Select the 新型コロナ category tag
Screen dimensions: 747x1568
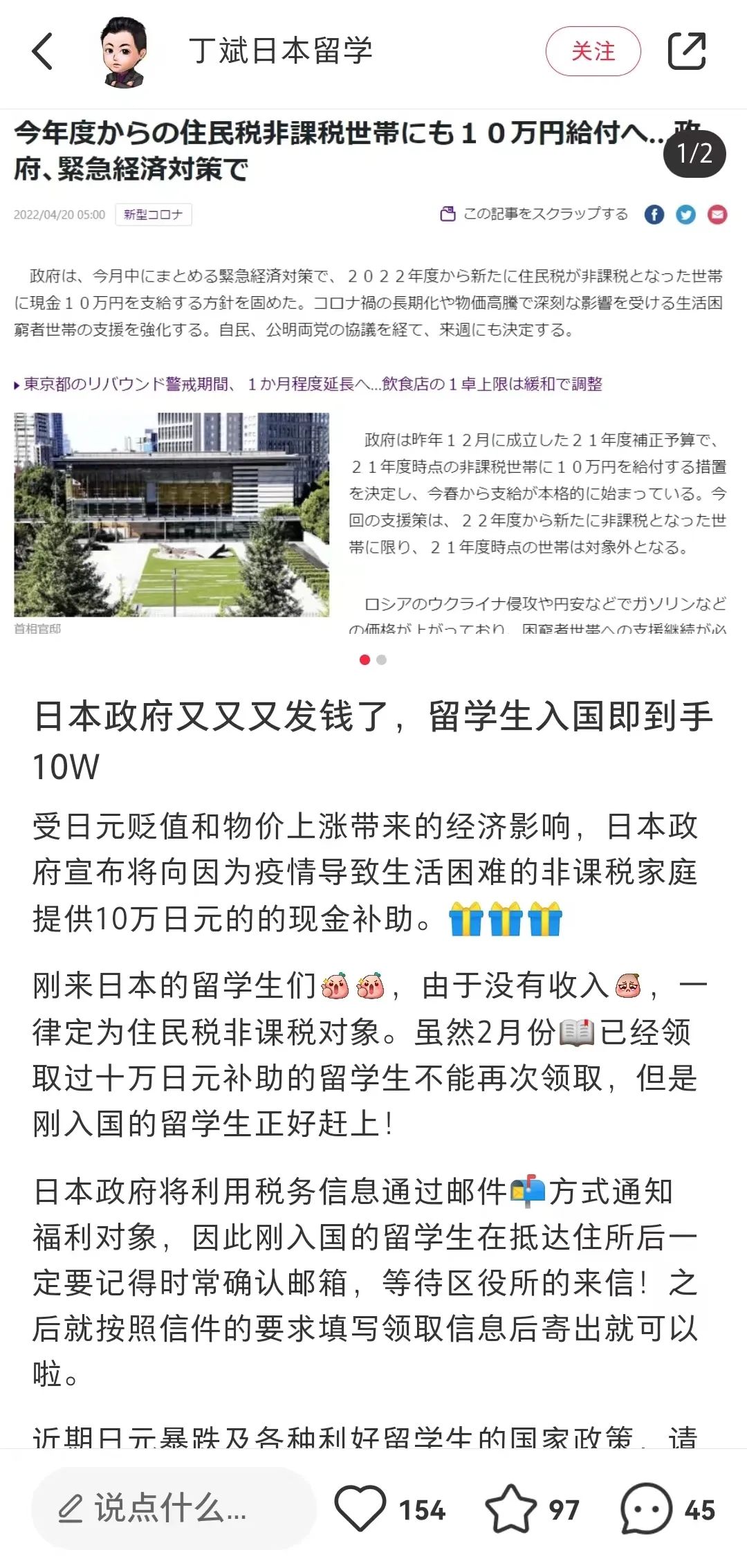click(x=154, y=215)
